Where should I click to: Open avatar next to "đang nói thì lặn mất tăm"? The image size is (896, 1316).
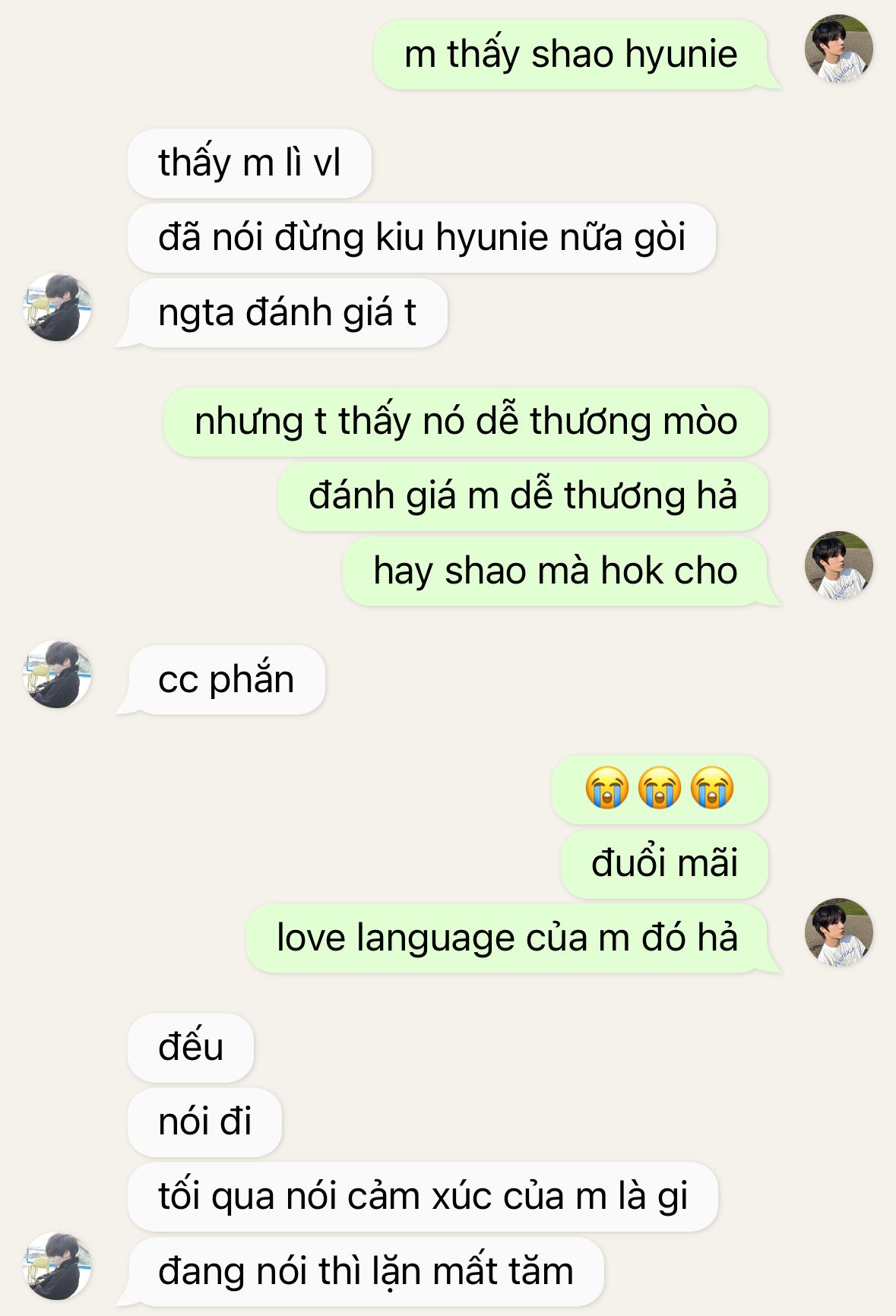point(58,1266)
